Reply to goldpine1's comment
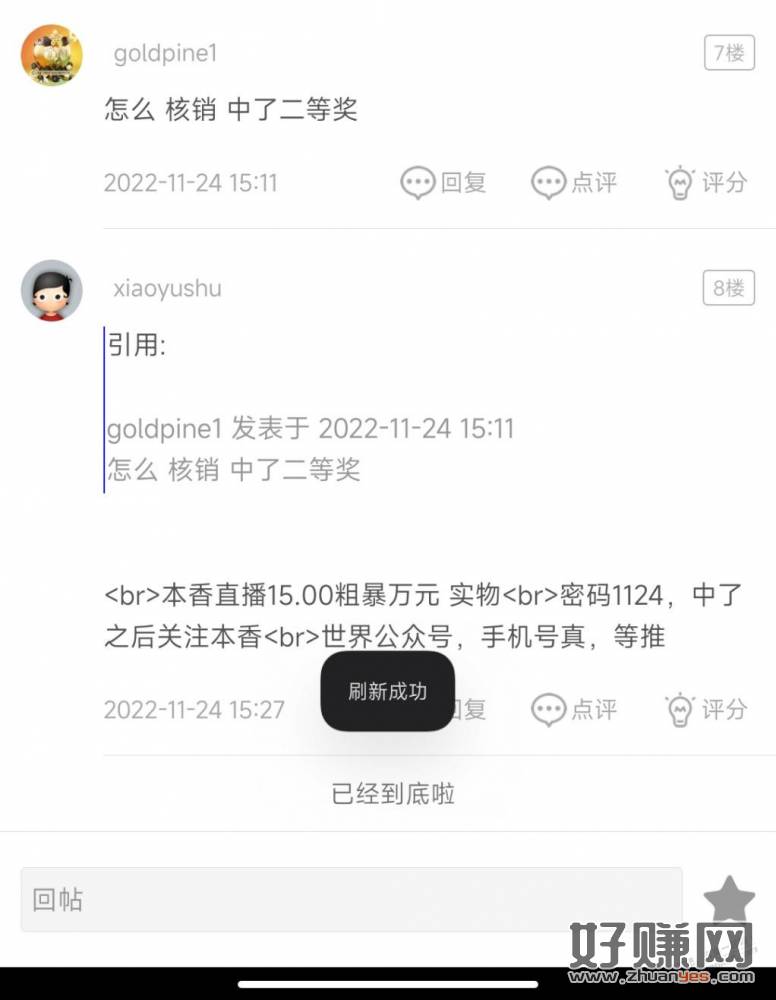 tap(443, 183)
